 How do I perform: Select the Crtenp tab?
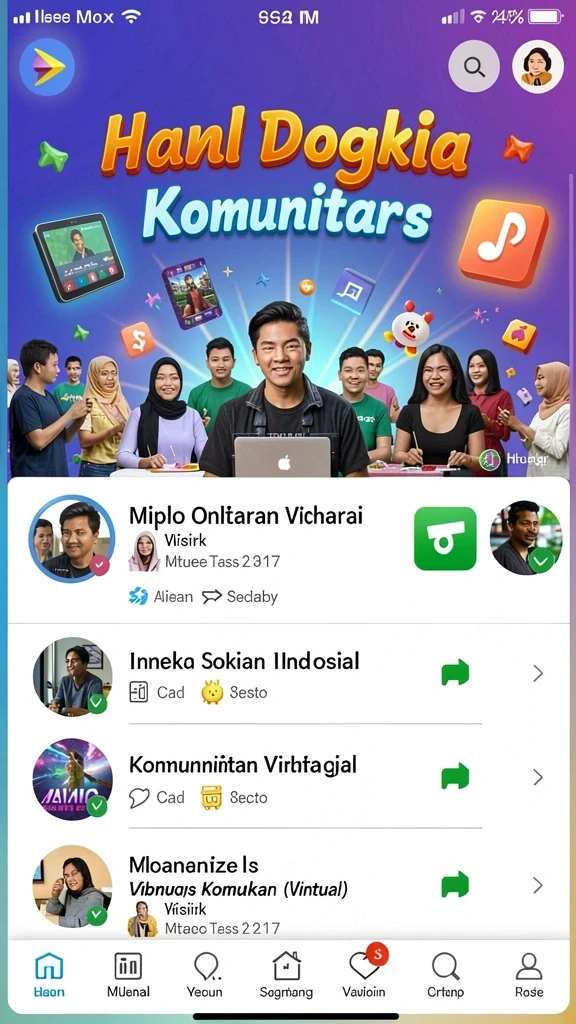[445, 975]
